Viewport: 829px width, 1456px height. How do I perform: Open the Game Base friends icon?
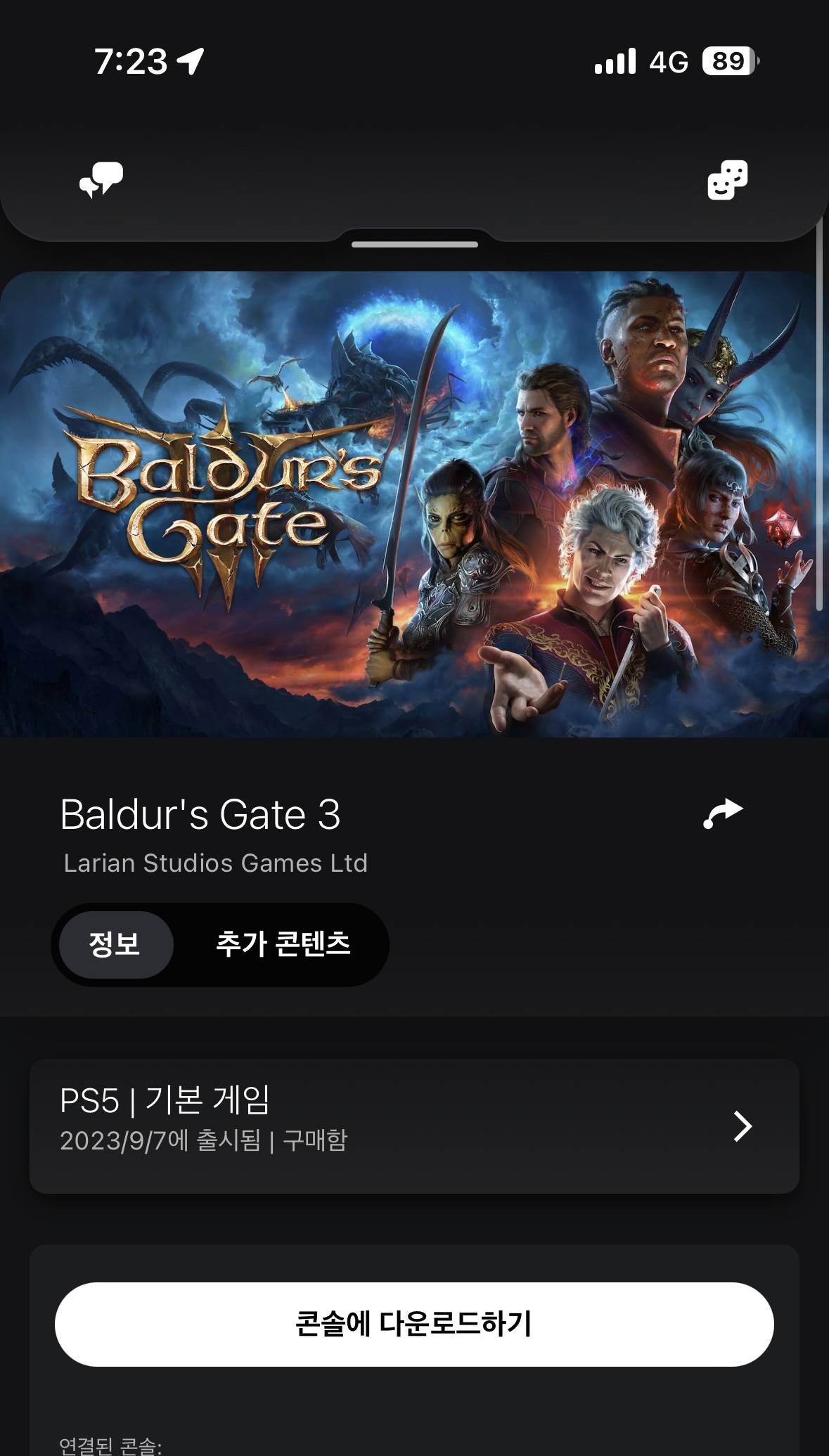pos(727,180)
